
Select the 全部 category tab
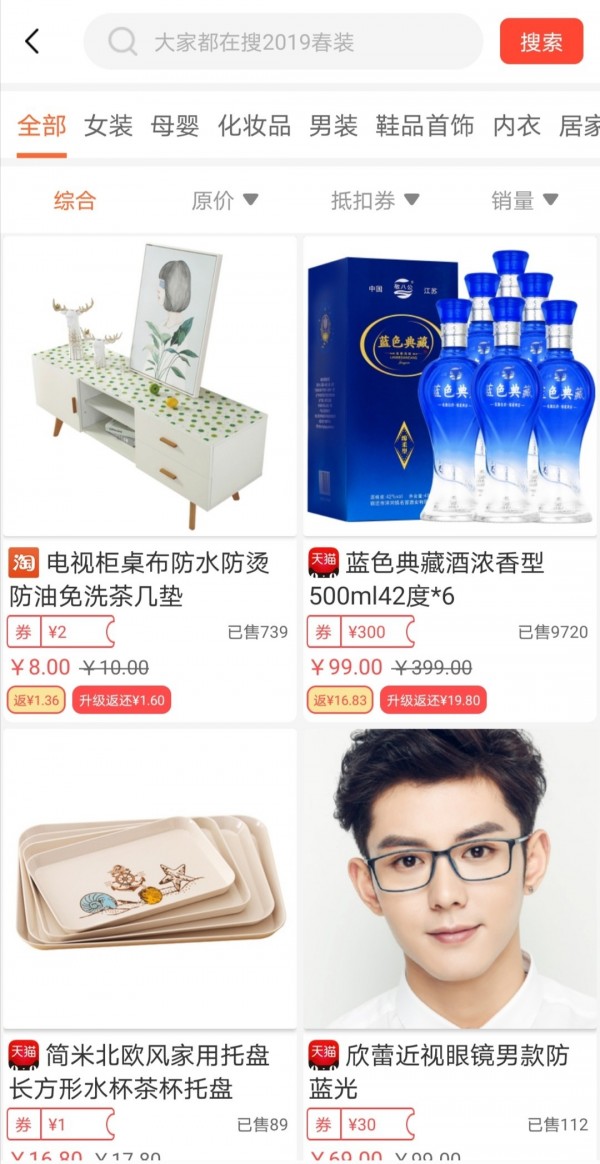(x=42, y=126)
